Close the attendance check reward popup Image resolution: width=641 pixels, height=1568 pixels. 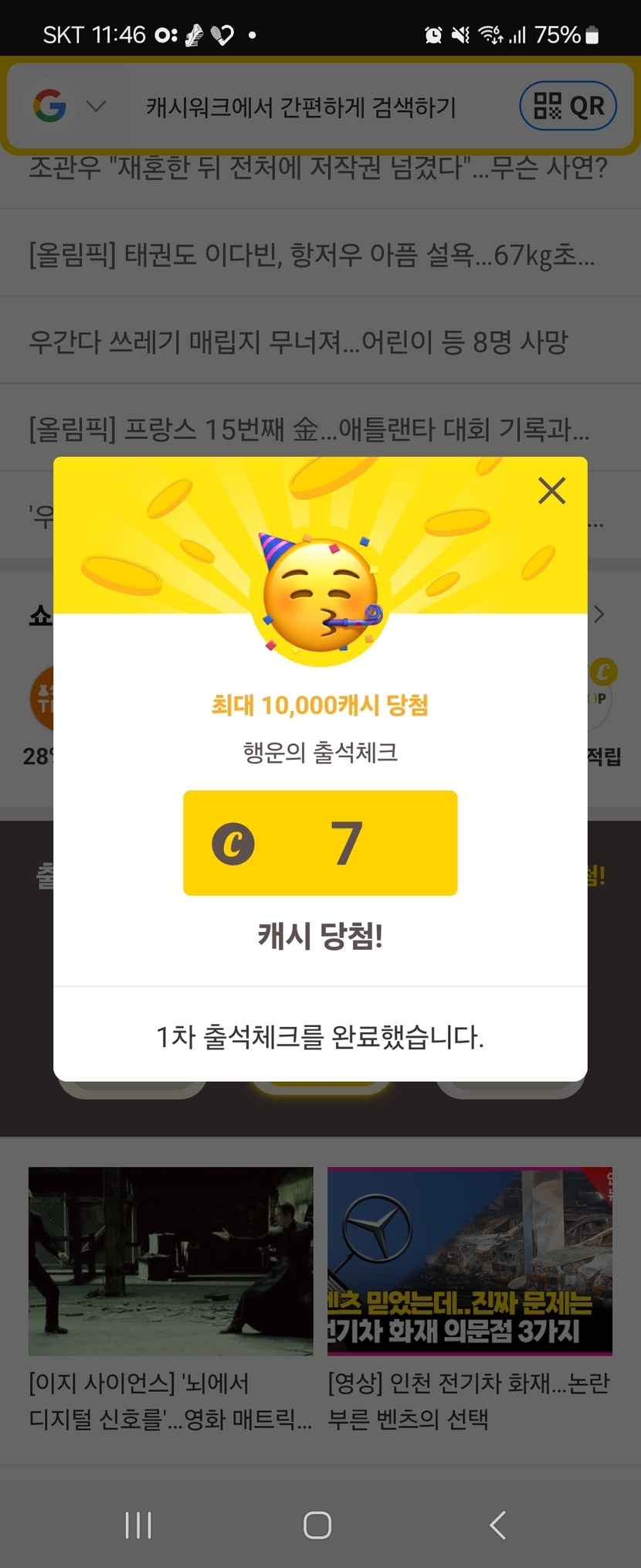pos(551,491)
